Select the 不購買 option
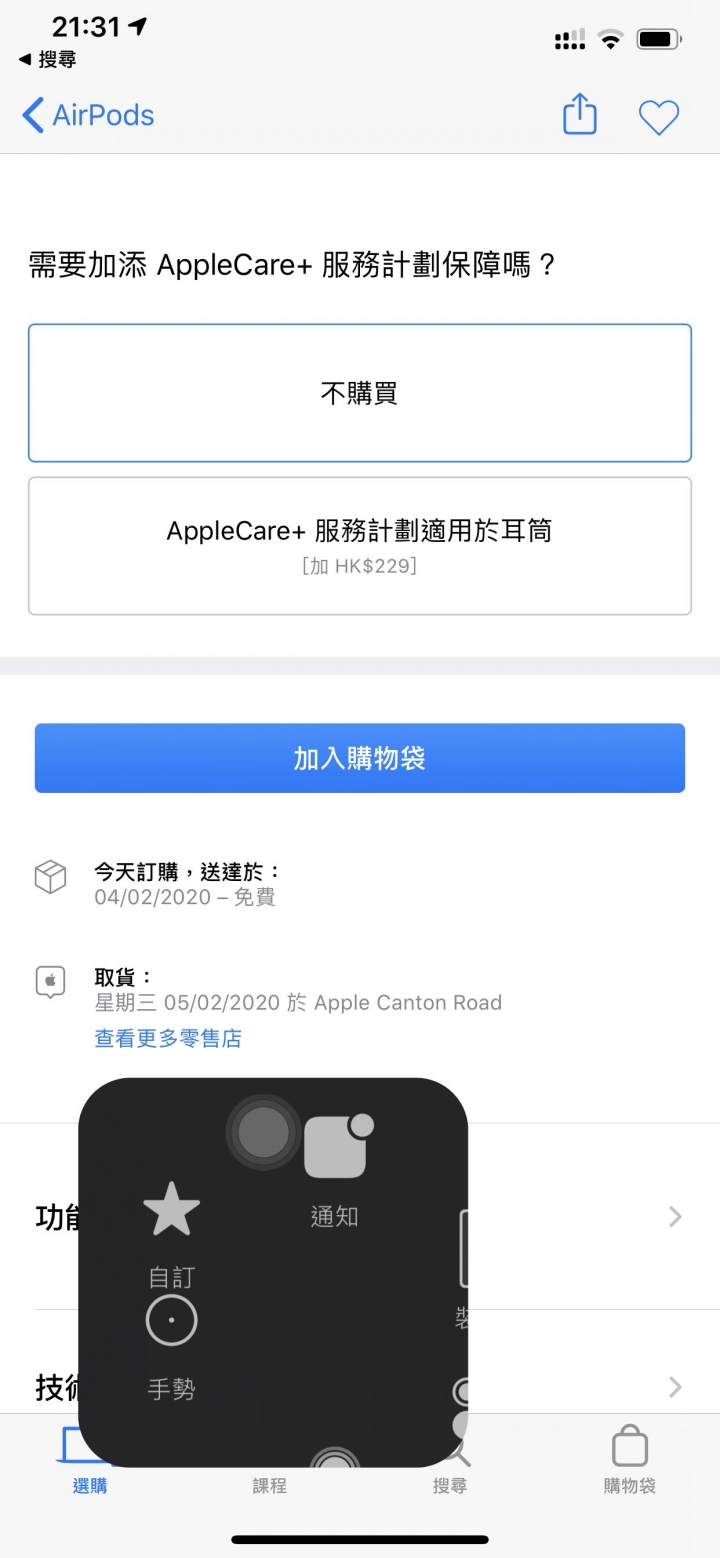 coord(360,393)
